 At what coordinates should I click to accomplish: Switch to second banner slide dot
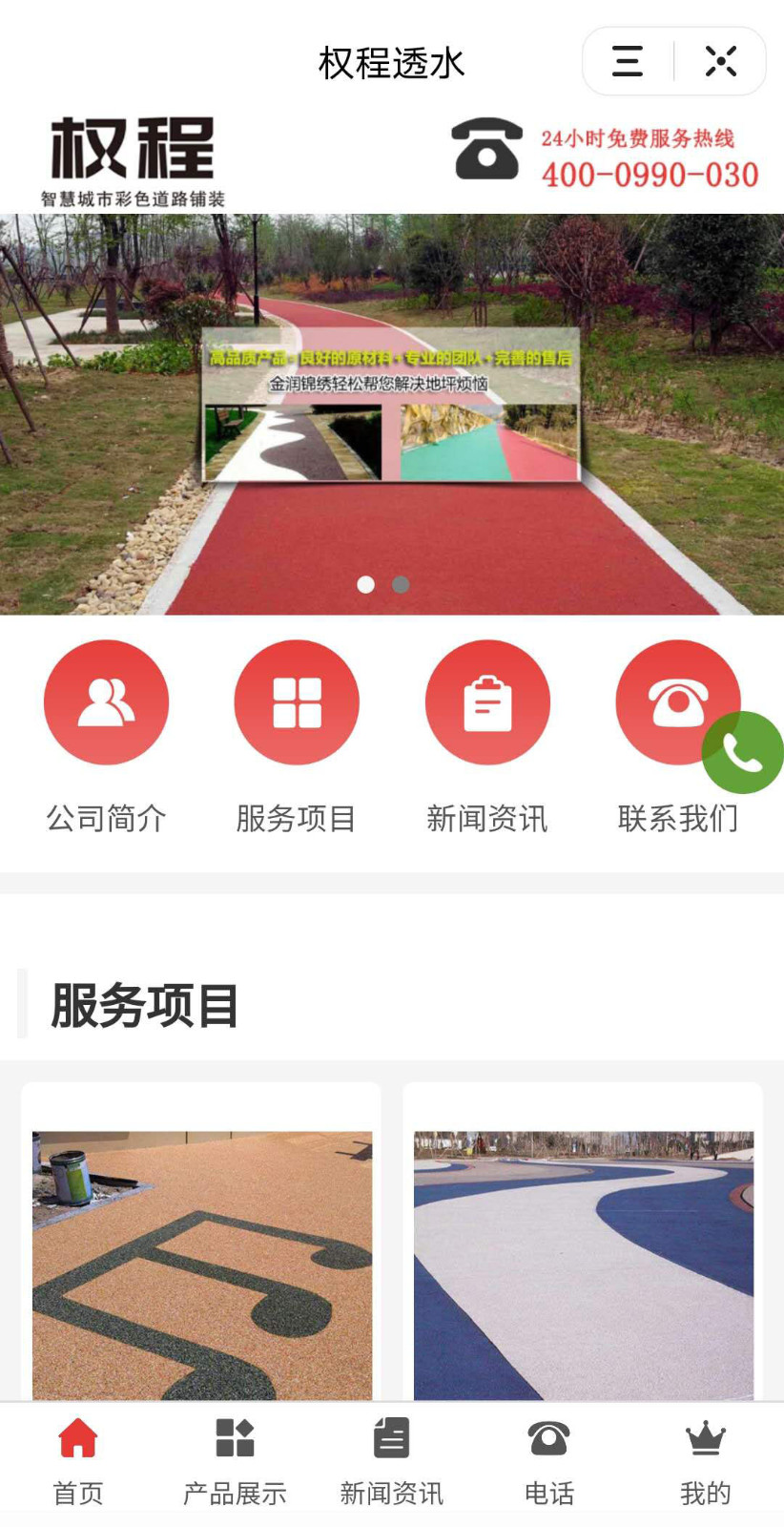click(x=402, y=584)
